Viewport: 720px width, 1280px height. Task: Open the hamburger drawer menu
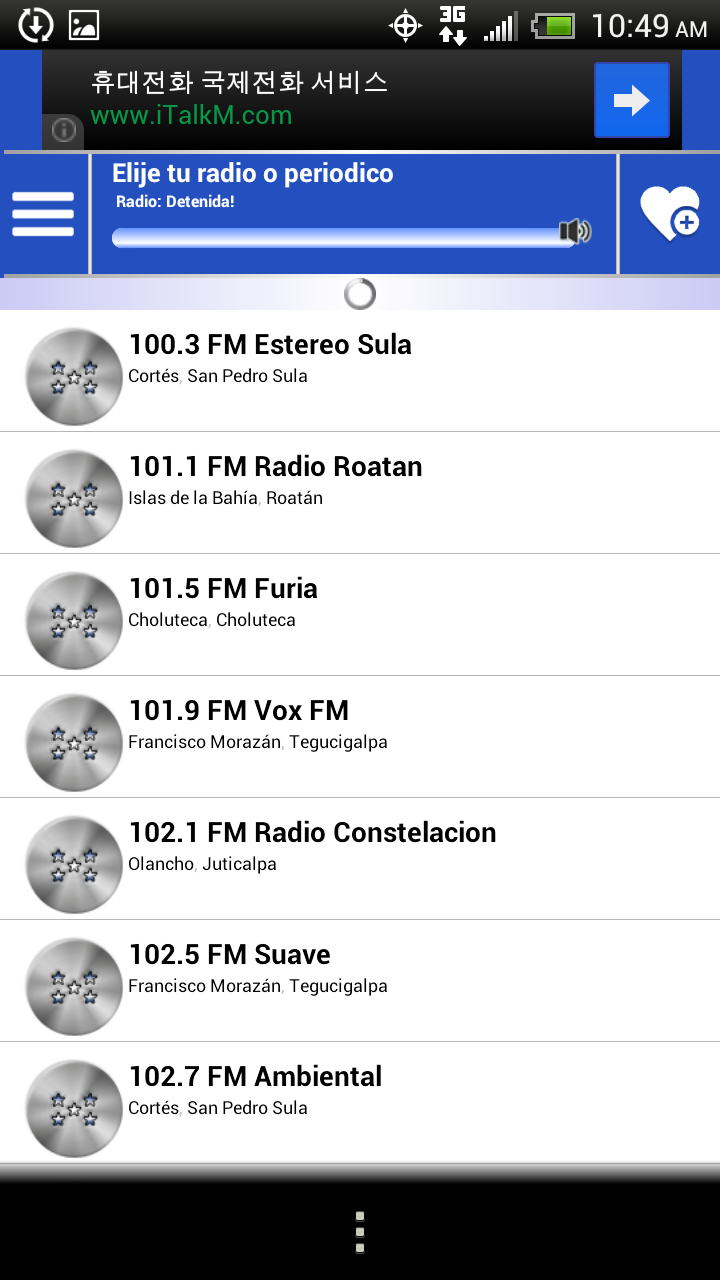pyautogui.click(x=43, y=214)
